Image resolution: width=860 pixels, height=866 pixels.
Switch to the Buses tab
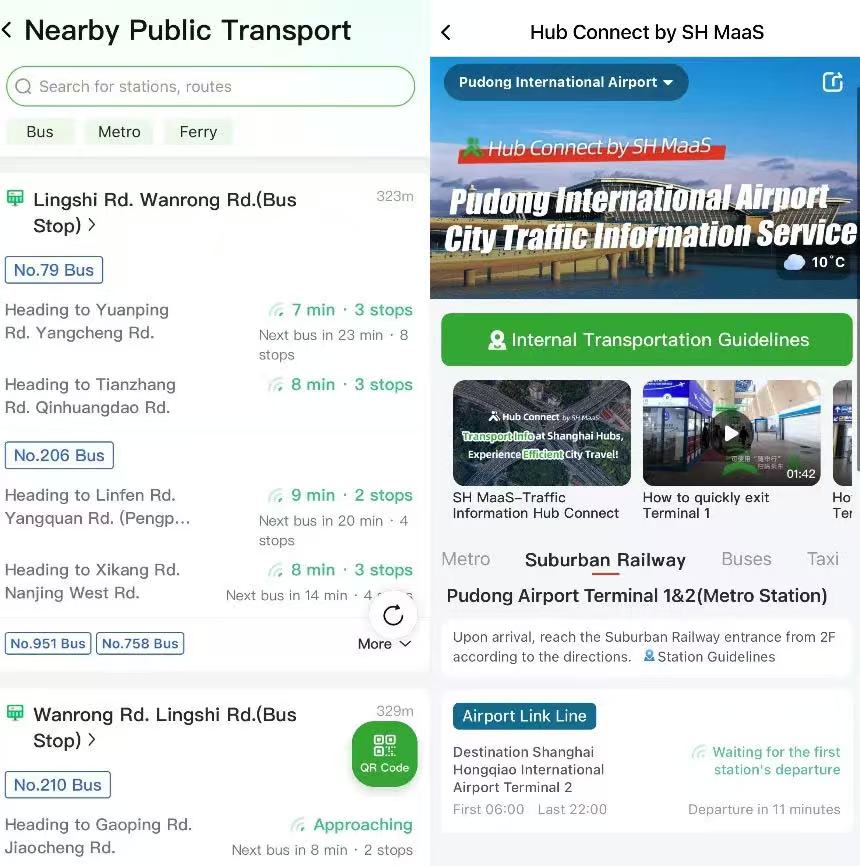(746, 559)
